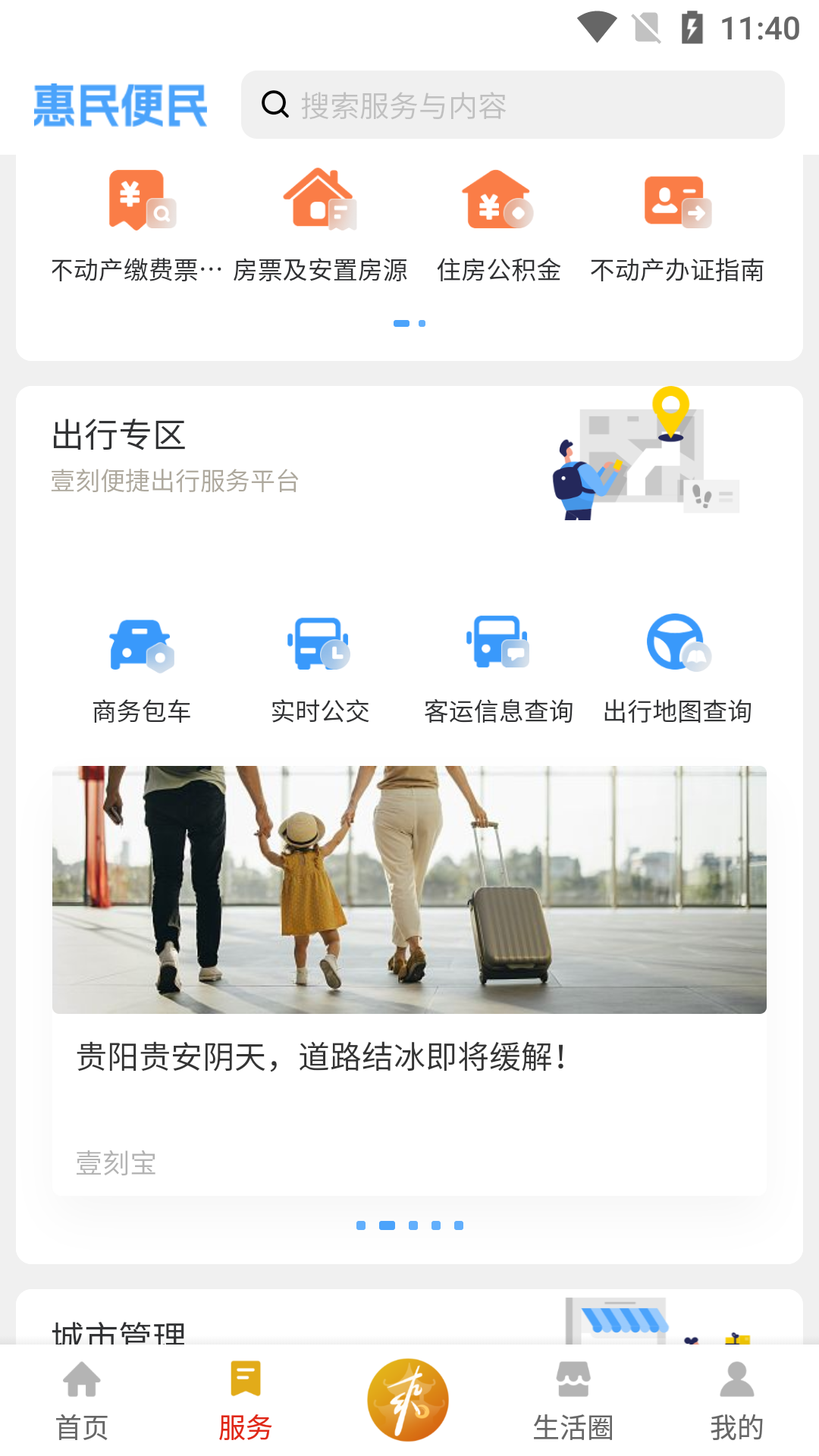The height and width of the screenshot is (1456, 819).
Task: Stay on the 服务 tab
Action: [245, 1403]
